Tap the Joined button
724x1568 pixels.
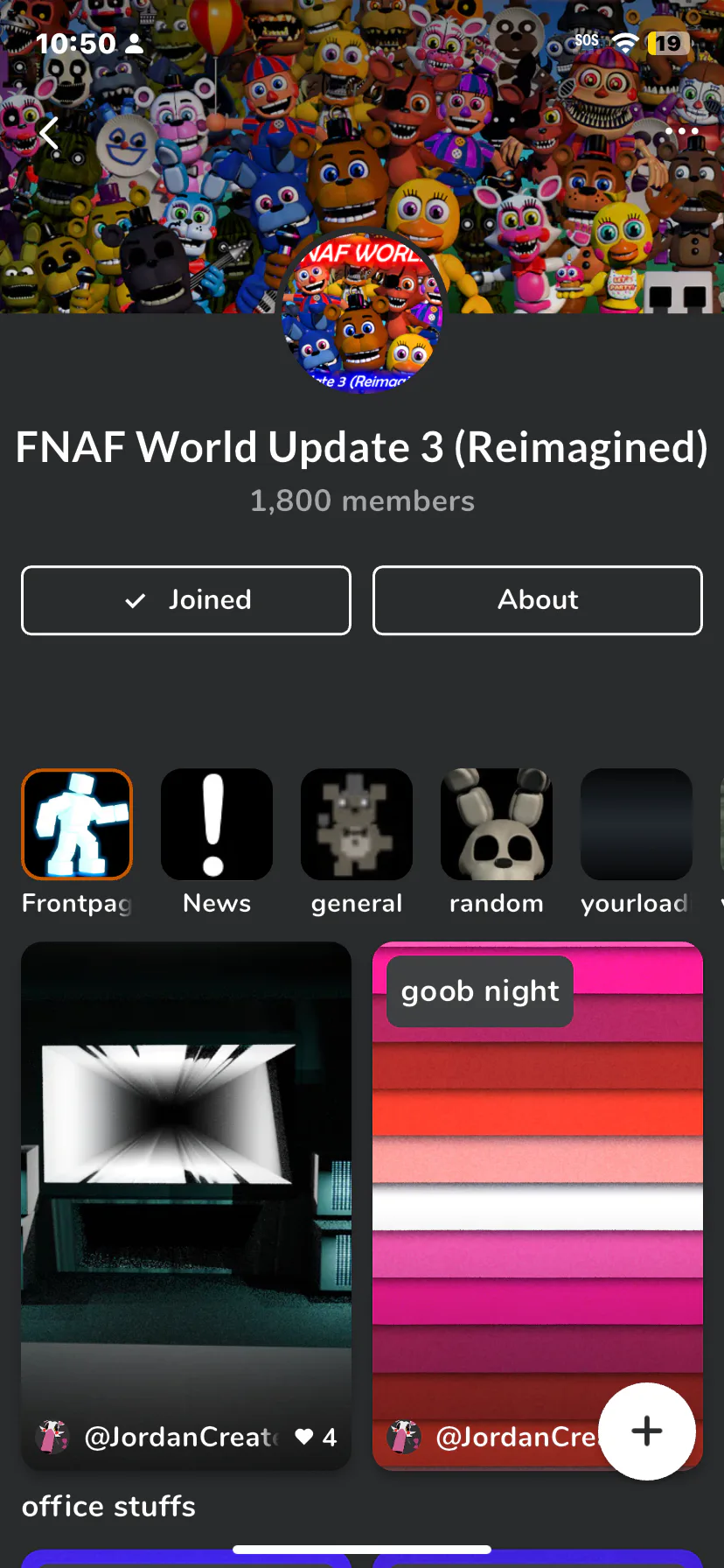click(186, 600)
